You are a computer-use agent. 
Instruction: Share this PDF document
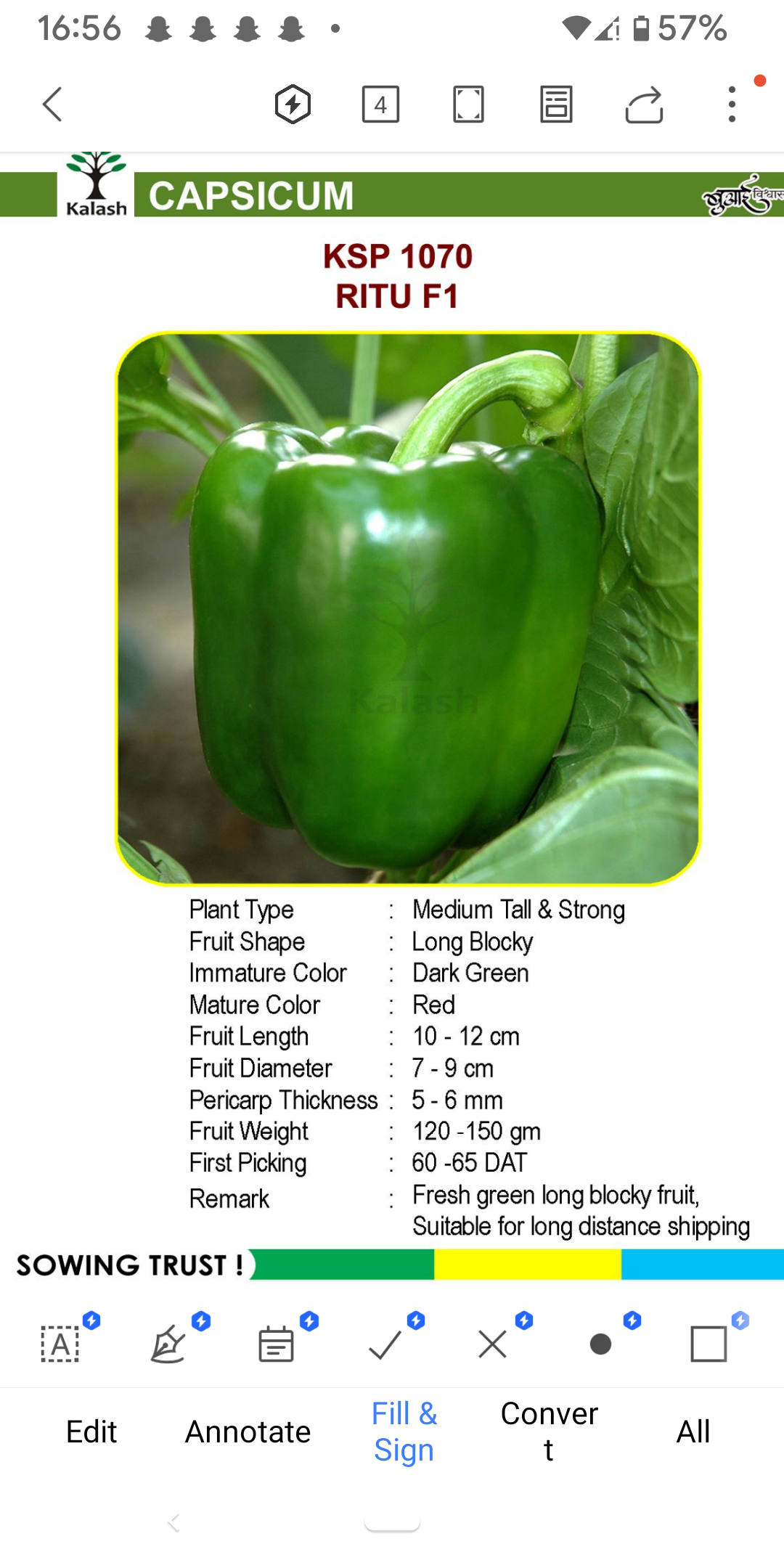coord(645,105)
